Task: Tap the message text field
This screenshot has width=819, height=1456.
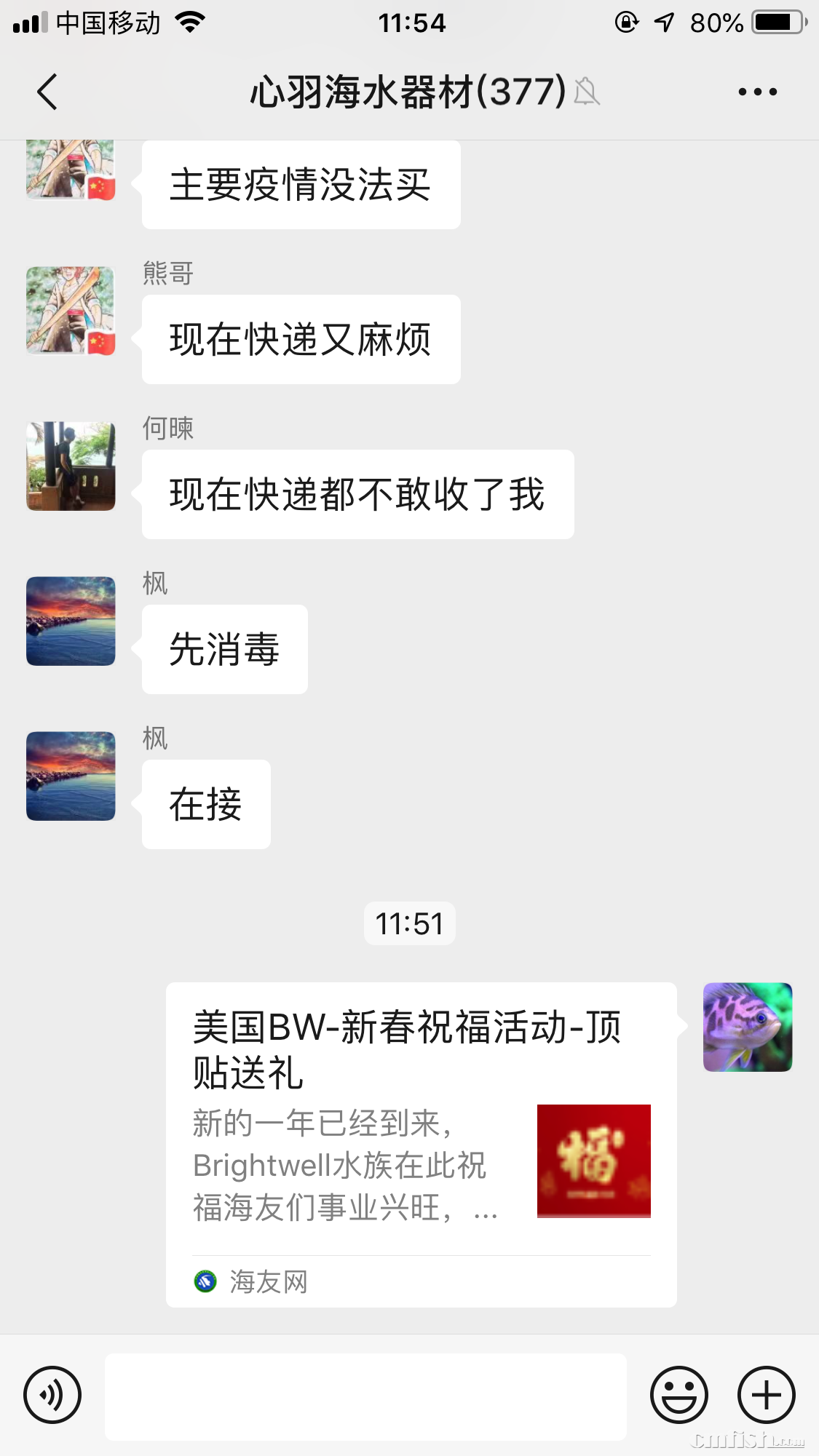Action: [x=365, y=1396]
